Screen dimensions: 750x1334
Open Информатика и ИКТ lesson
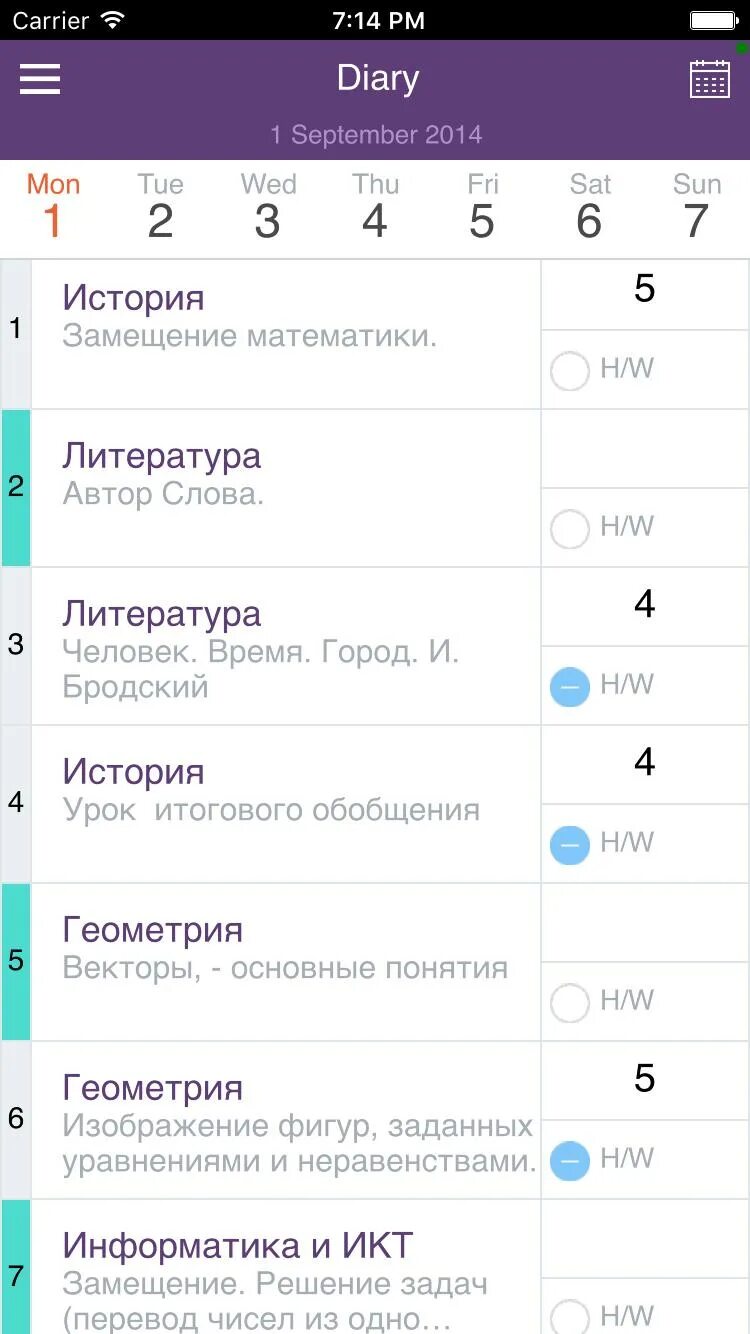point(286,1267)
